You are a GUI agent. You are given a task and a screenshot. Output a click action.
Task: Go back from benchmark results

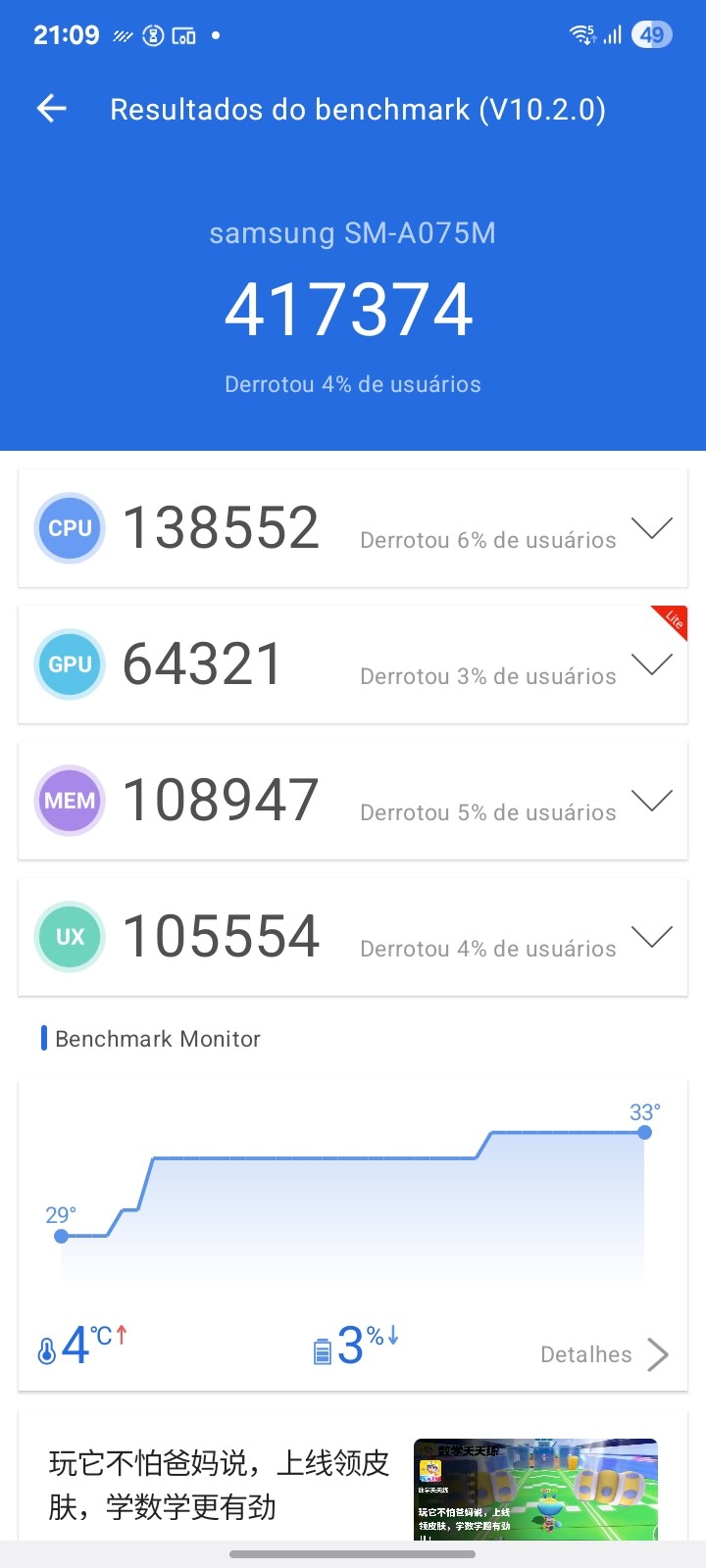tap(52, 109)
